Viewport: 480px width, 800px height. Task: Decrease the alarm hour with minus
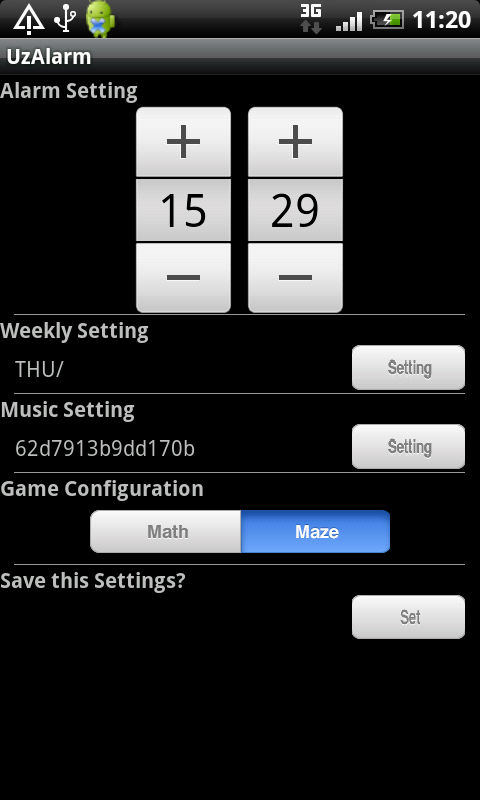[x=183, y=278]
